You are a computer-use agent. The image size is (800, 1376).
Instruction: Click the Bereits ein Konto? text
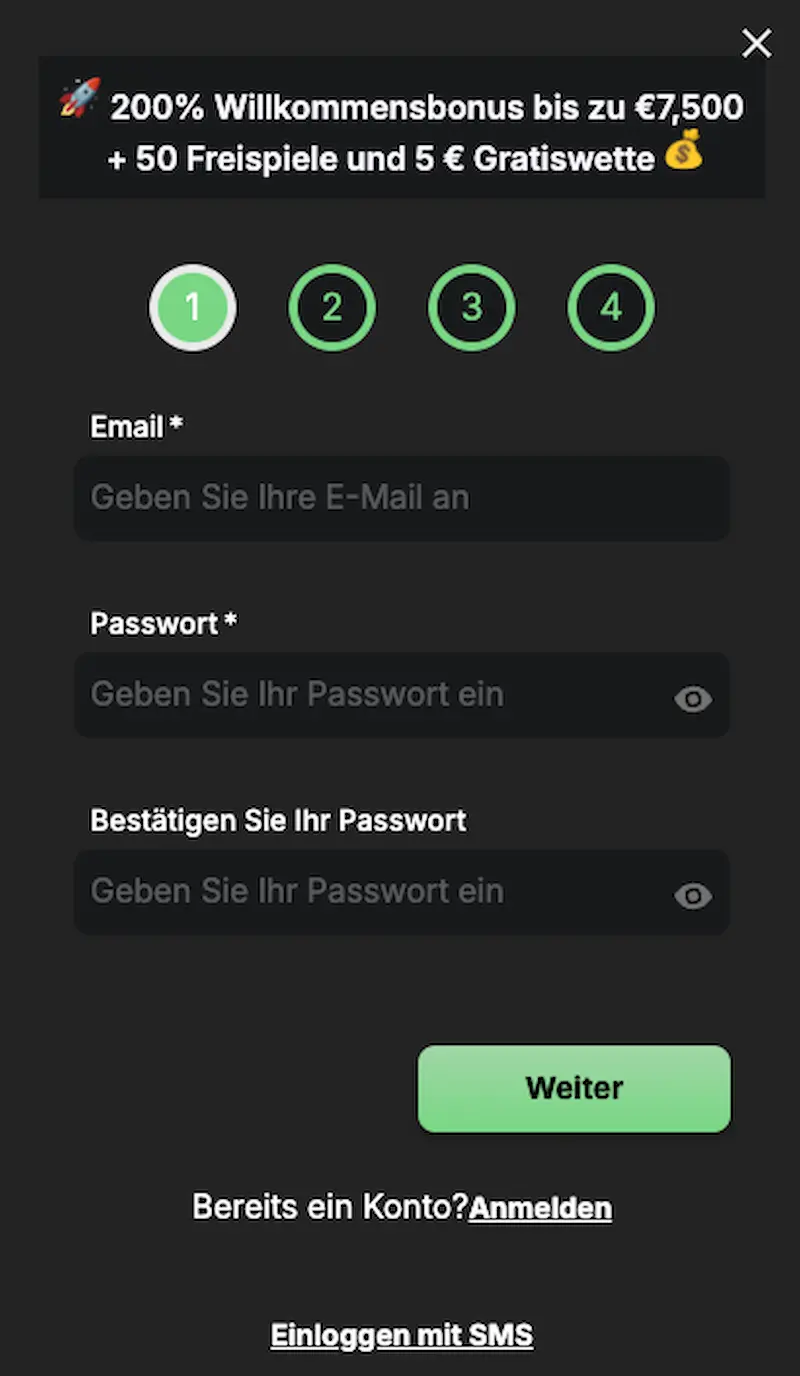(x=328, y=1207)
